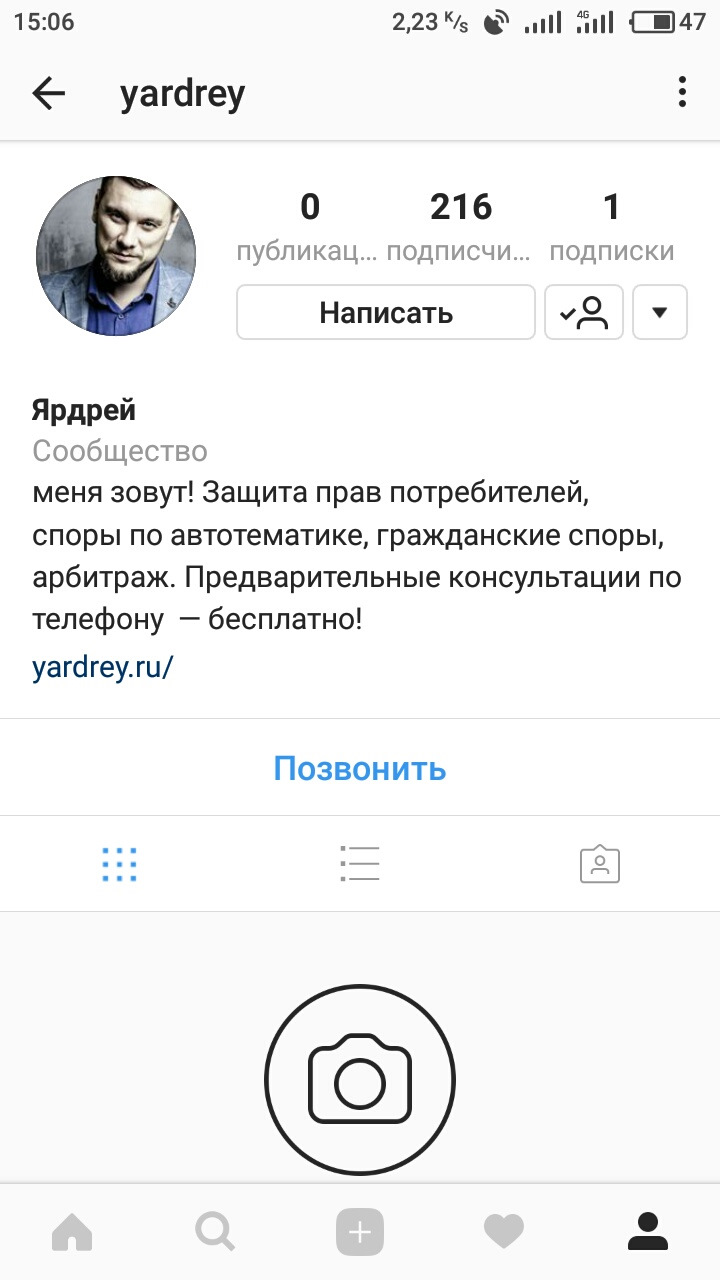Tap the Написать message button
This screenshot has height=1280, width=720.
coord(386,313)
